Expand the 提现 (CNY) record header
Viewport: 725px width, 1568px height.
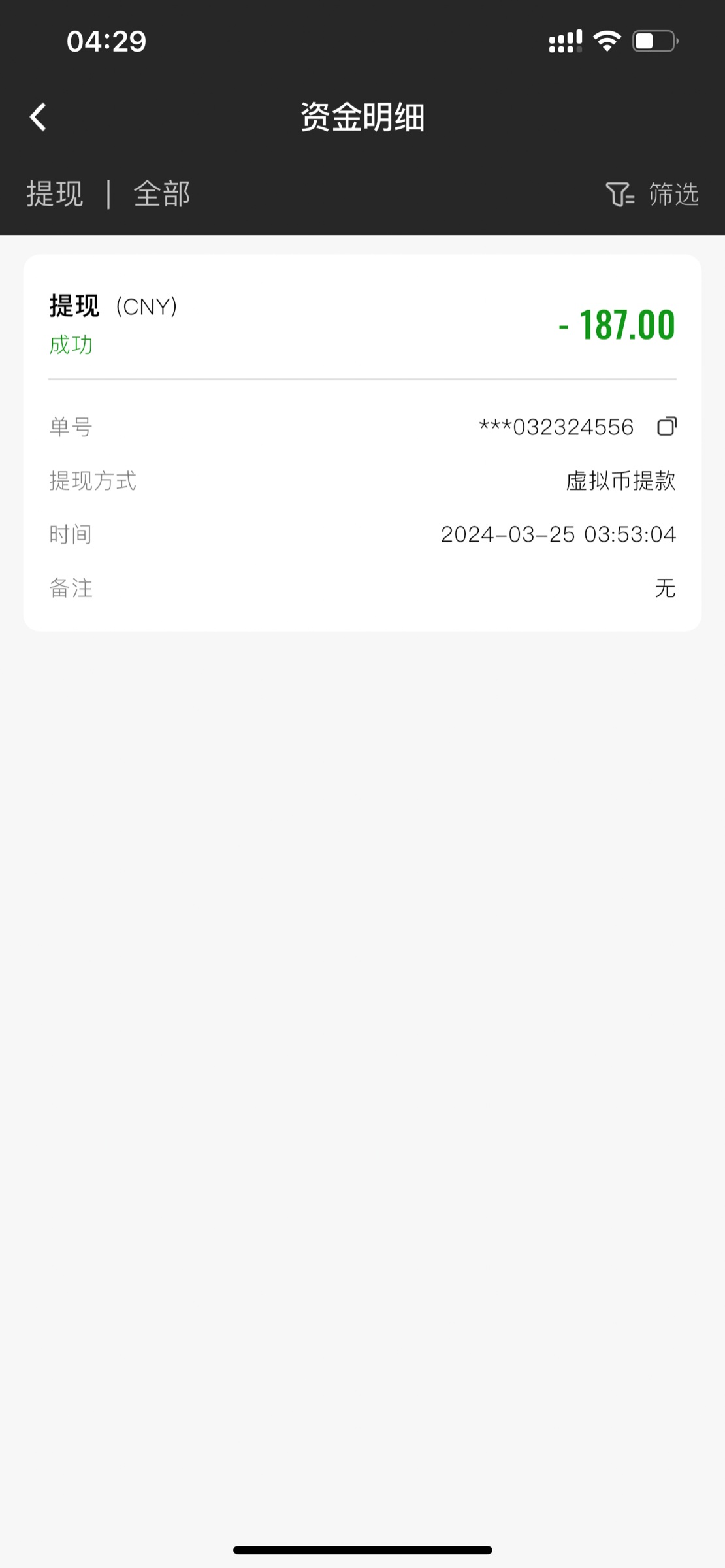pyautogui.click(x=112, y=306)
